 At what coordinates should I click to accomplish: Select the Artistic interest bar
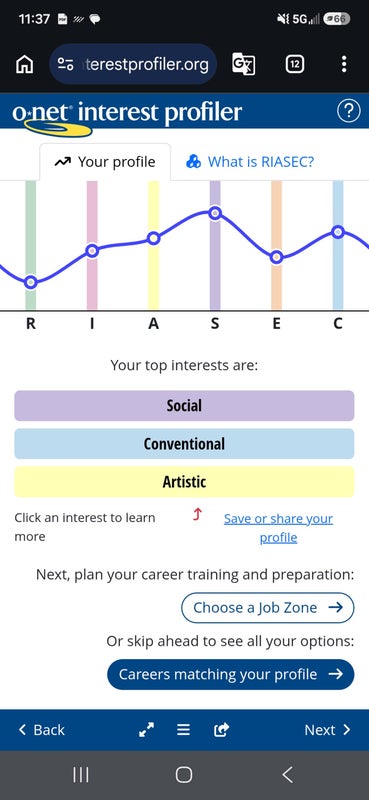[x=184, y=481]
